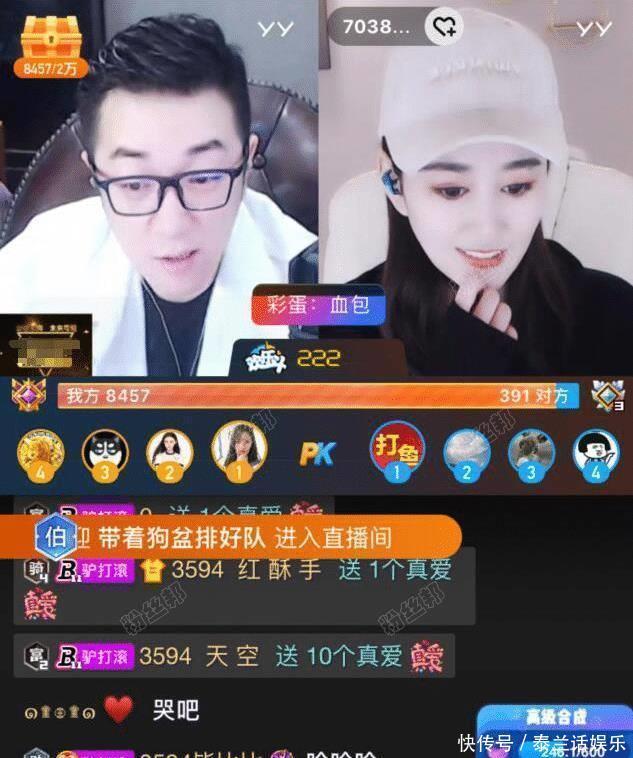Open the opponent's rank 3 contributor avatar
The image size is (633, 758).
pos(531,452)
